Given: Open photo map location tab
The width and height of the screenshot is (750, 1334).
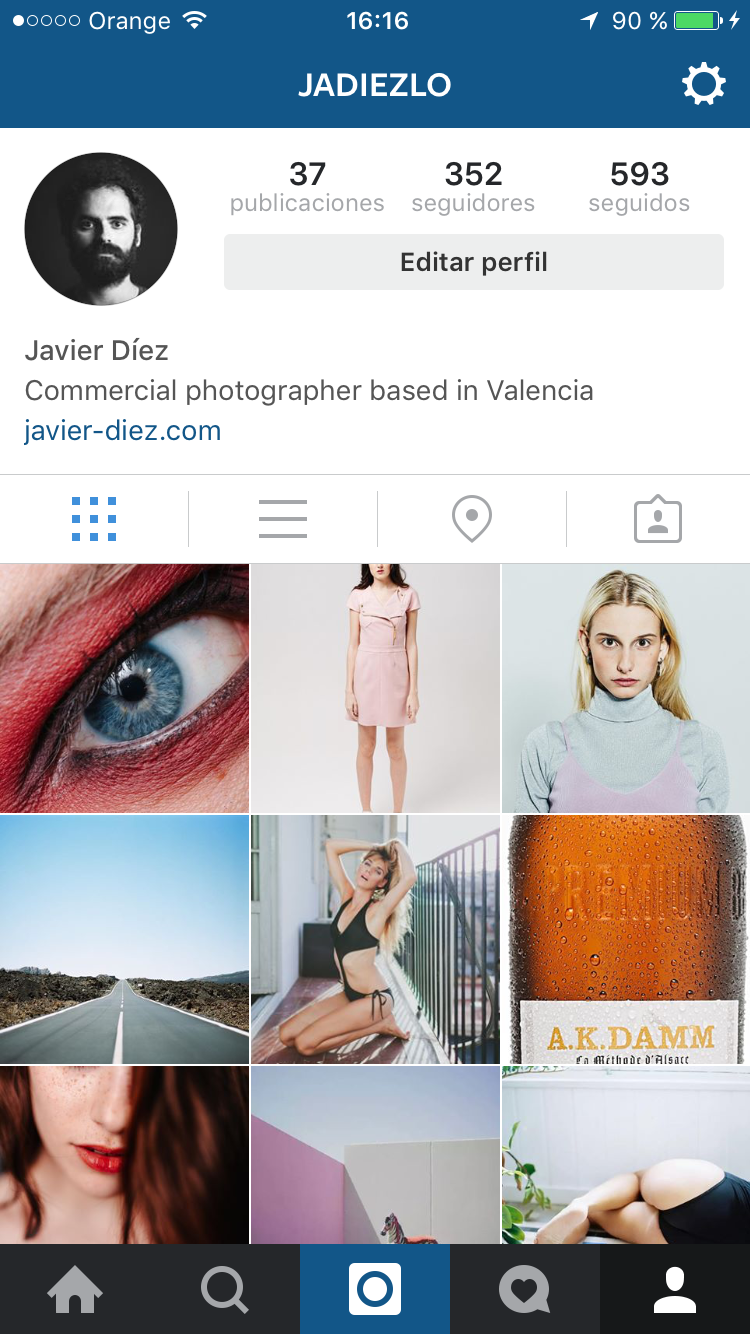Looking at the screenshot, I should (471, 520).
